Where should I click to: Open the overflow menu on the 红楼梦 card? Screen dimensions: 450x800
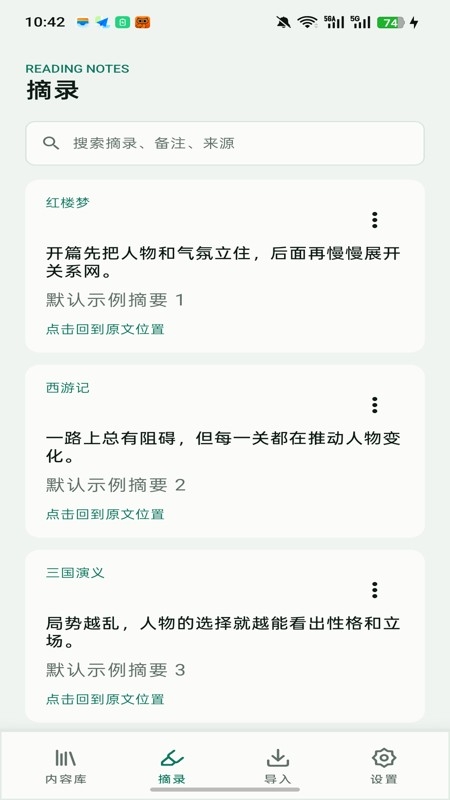point(374,220)
